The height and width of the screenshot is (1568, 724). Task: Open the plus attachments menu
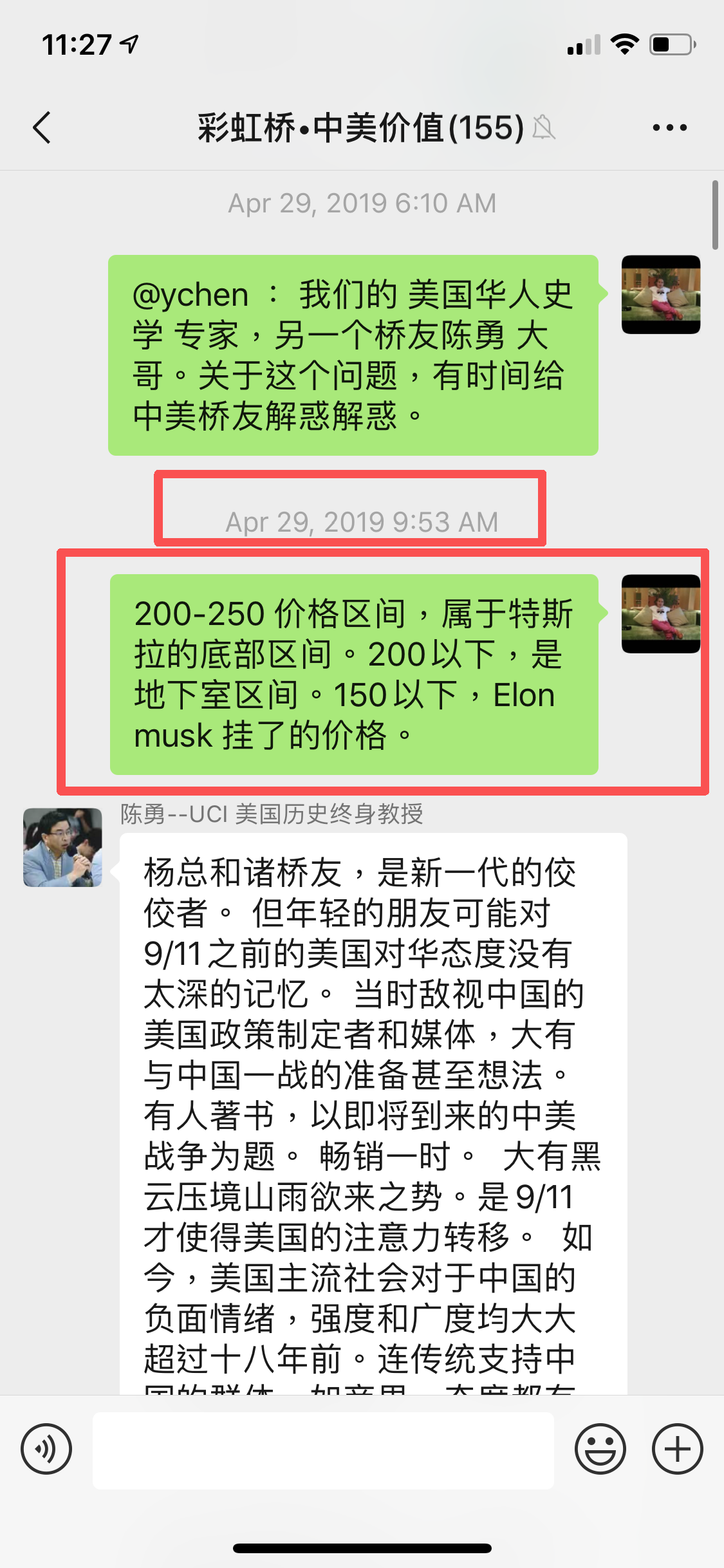(x=677, y=1449)
